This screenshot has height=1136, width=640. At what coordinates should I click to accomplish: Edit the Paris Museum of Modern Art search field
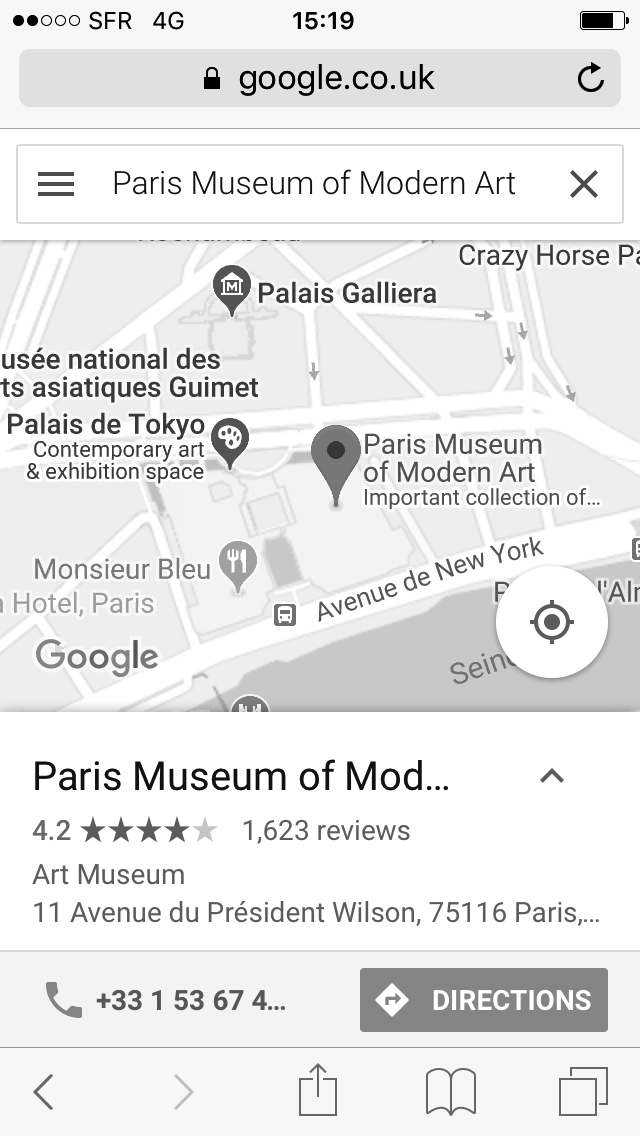(314, 184)
